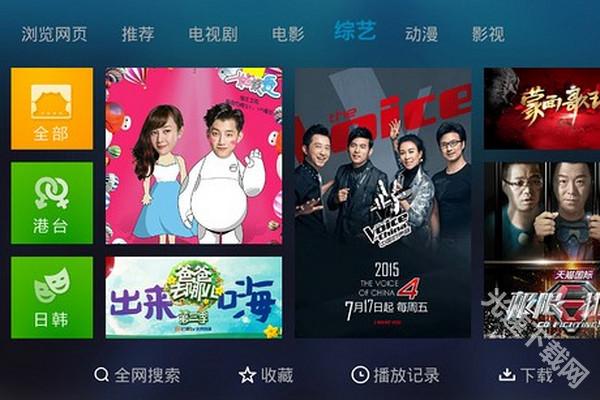Filter by 港台 category
This screenshot has height=400, width=600.
[51, 203]
